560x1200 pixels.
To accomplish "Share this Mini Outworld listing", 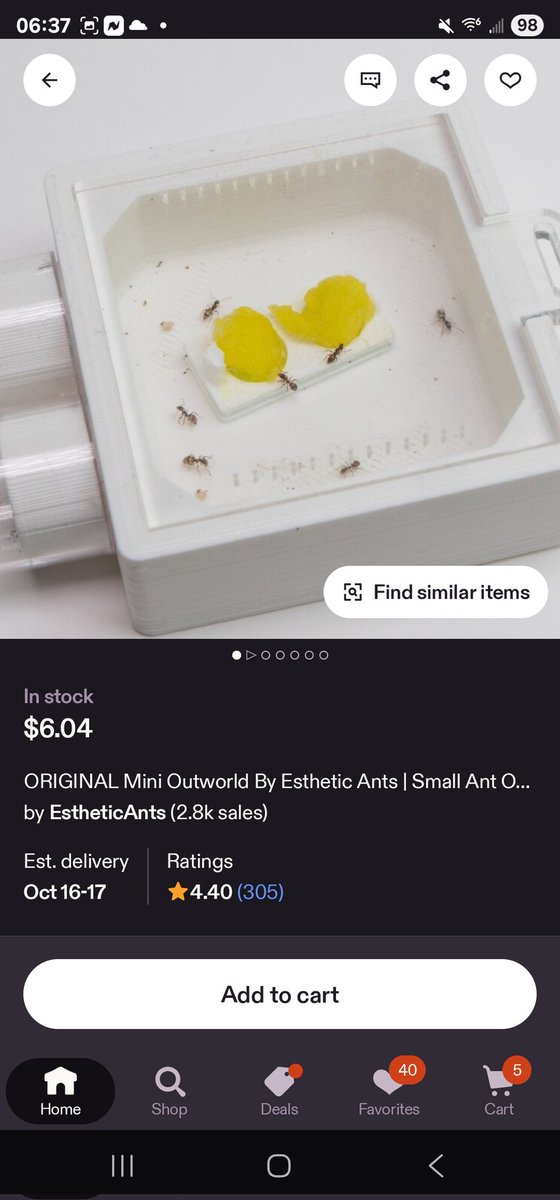I will click(440, 80).
